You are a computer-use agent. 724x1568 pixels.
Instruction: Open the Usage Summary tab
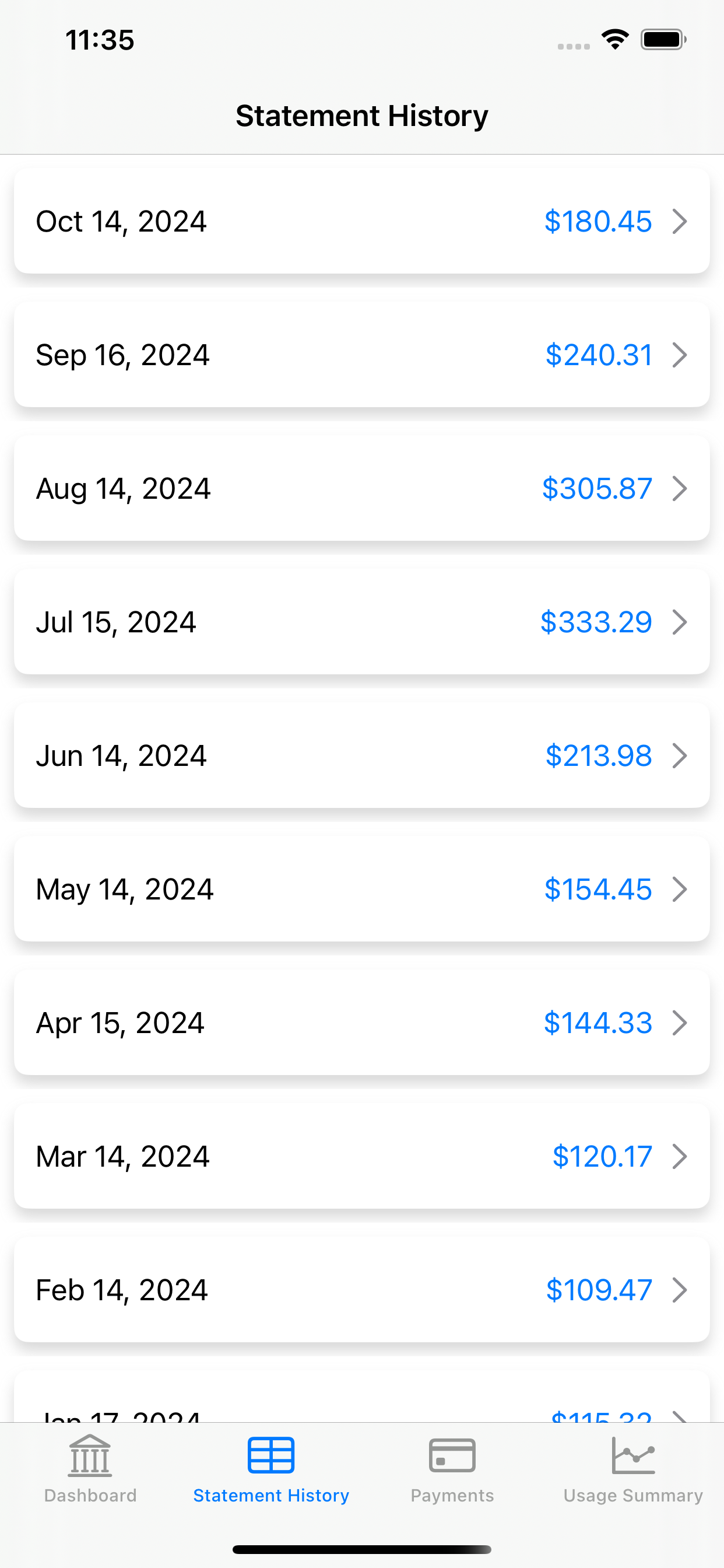633,1469
